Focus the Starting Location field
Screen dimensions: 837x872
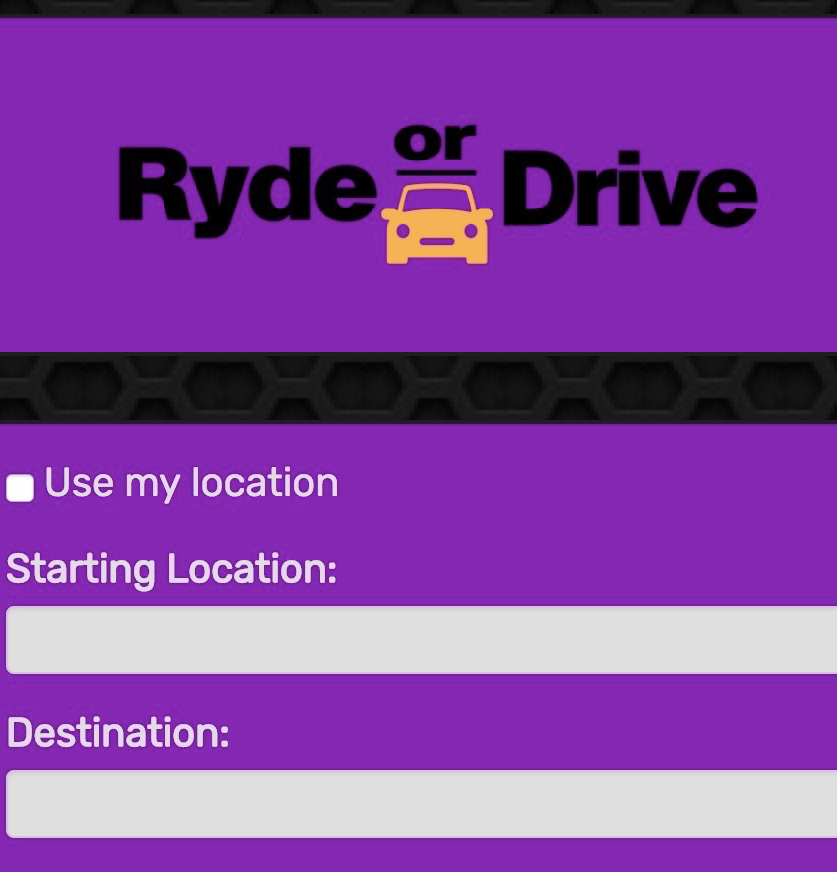click(x=420, y=640)
